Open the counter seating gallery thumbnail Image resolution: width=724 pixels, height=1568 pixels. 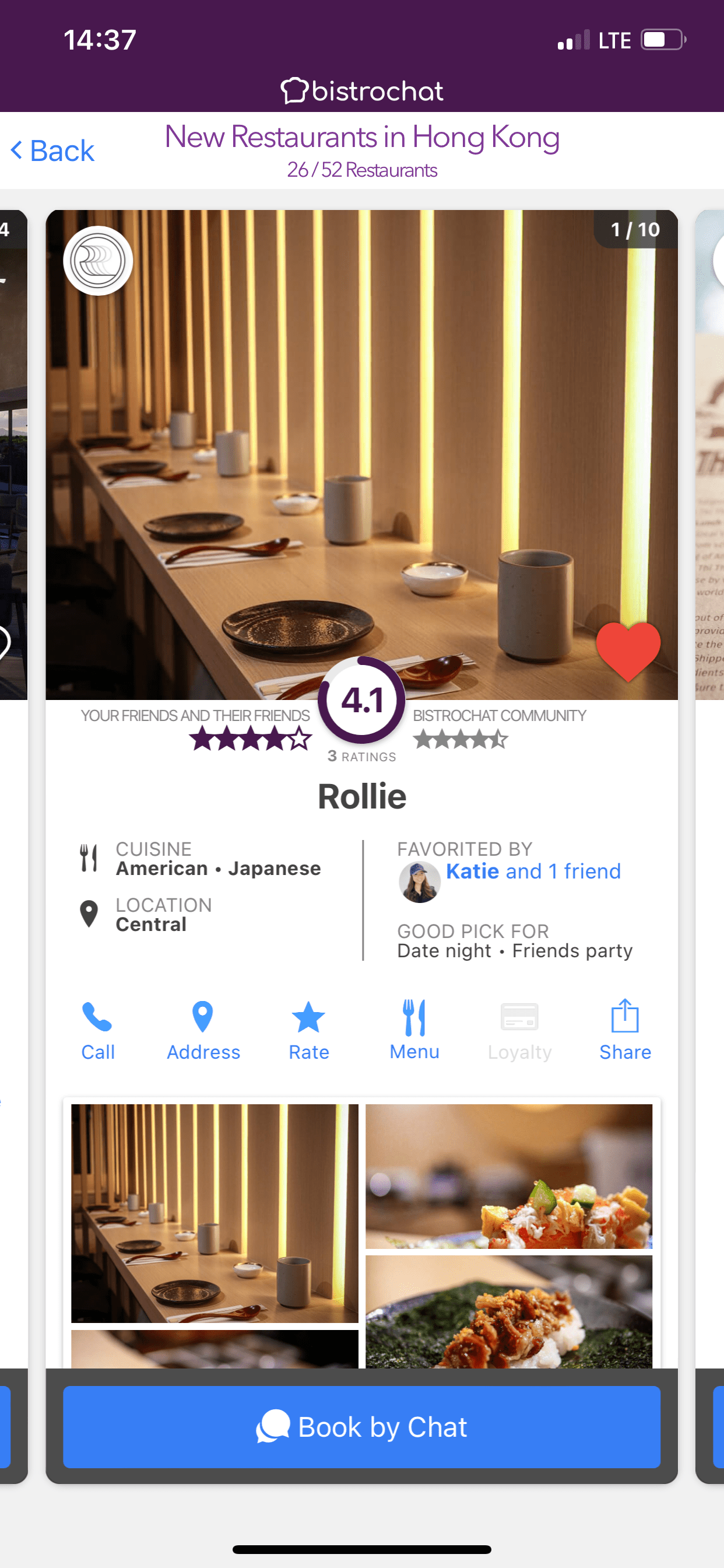[x=214, y=1213]
